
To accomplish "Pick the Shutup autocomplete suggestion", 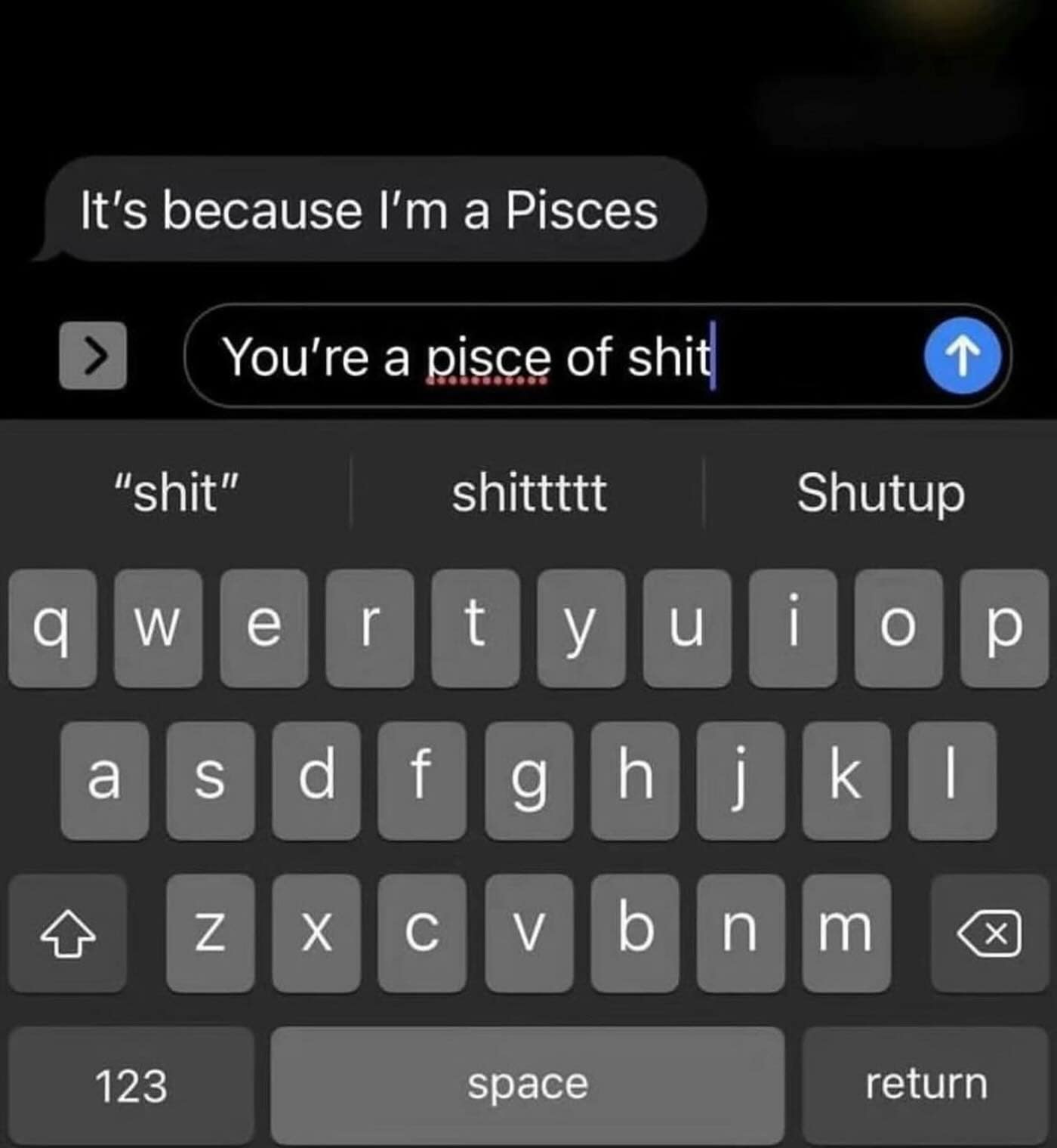I will coord(880,492).
